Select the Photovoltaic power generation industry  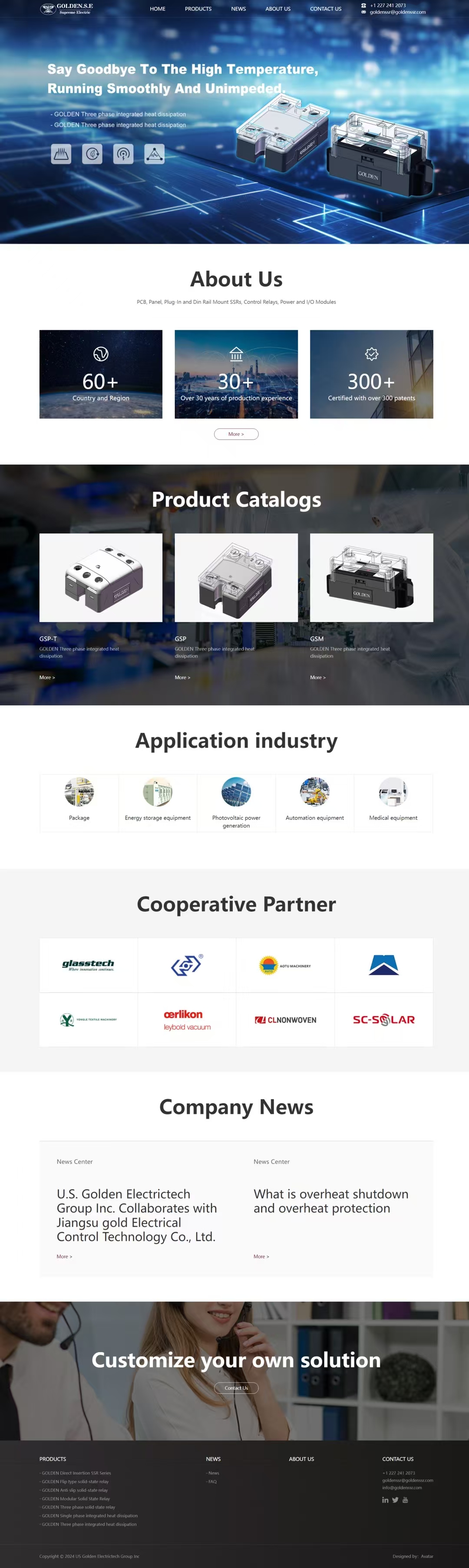pyautogui.click(x=236, y=801)
